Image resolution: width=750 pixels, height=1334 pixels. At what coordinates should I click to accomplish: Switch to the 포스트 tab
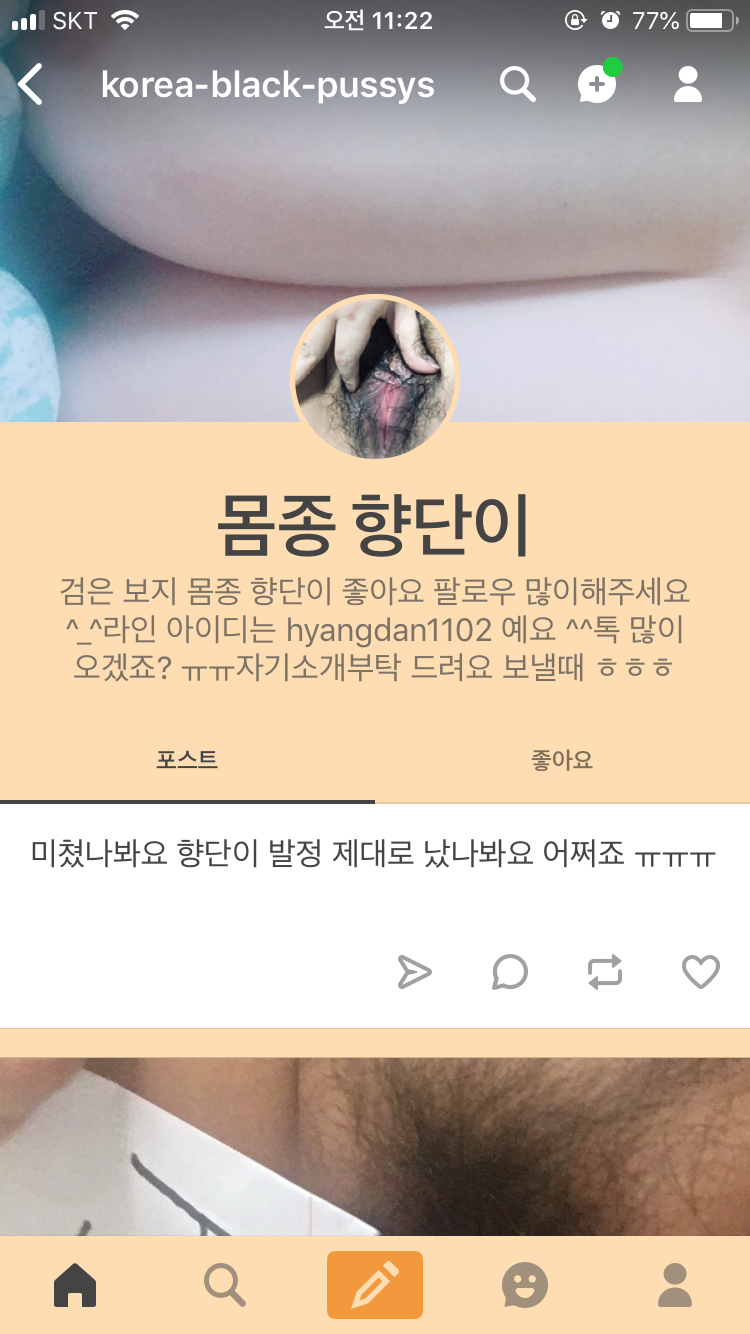187,760
